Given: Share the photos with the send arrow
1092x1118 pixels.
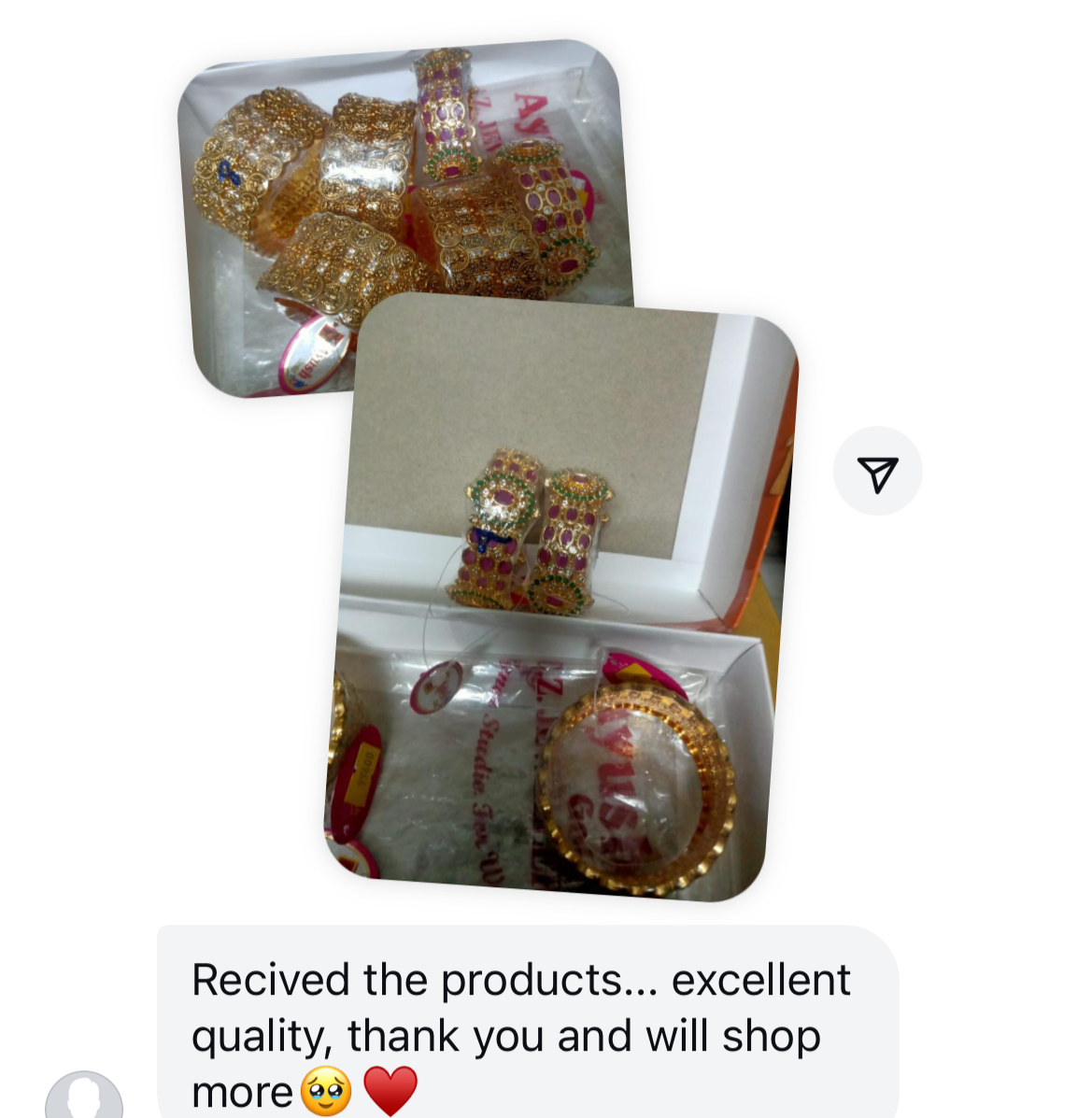Looking at the screenshot, I should point(877,472).
